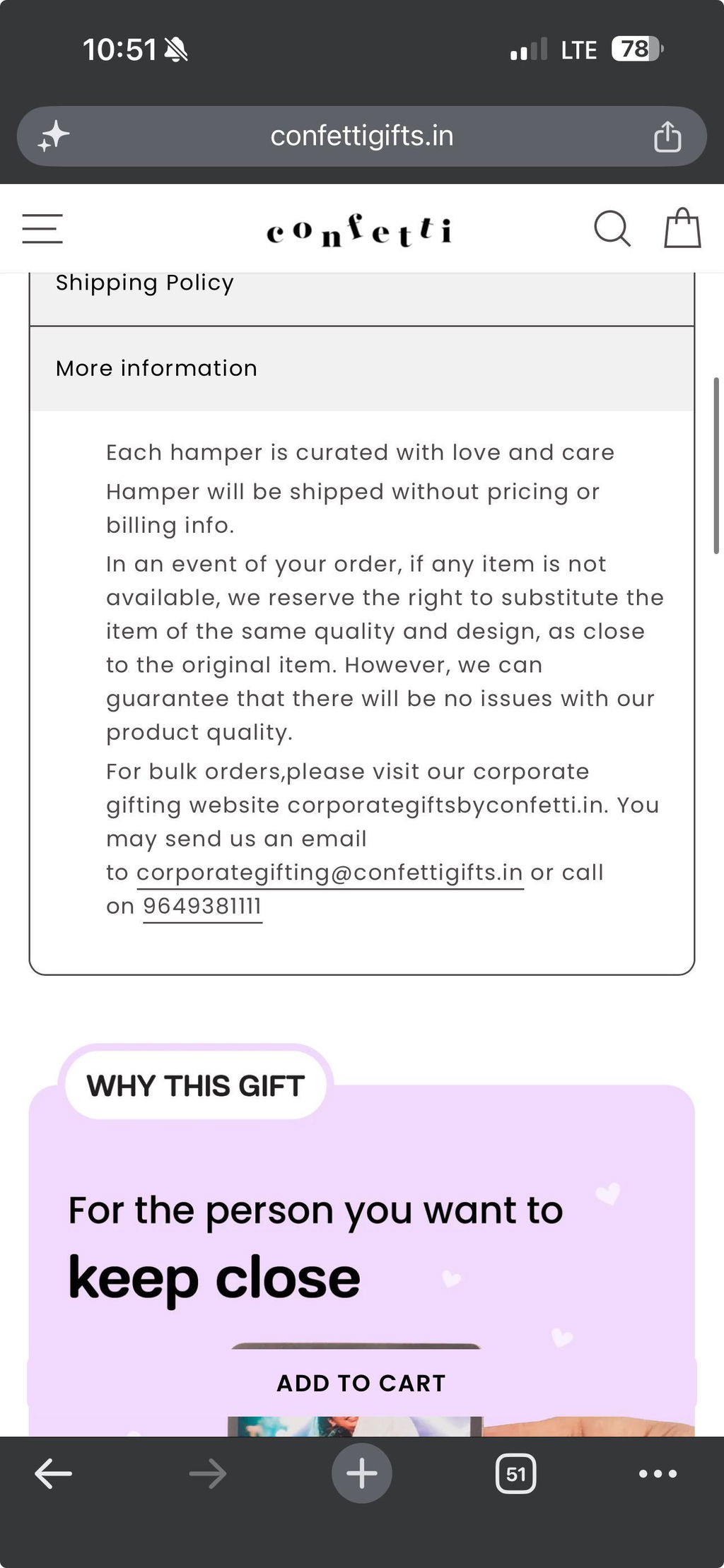Go back to the previous page
This screenshot has width=724, height=1568.
point(54,1473)
